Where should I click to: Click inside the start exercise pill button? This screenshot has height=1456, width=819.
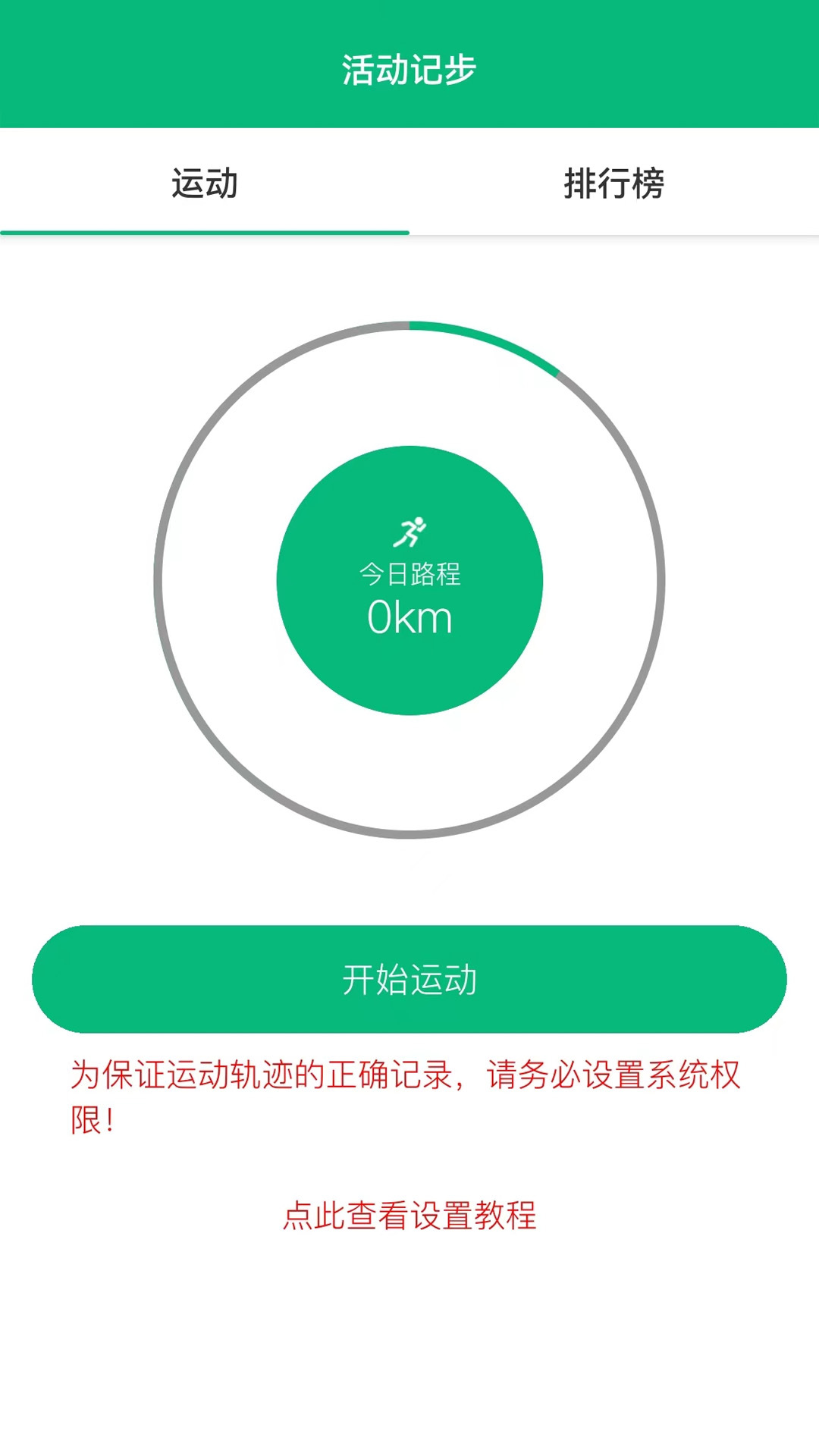point(409,978)
